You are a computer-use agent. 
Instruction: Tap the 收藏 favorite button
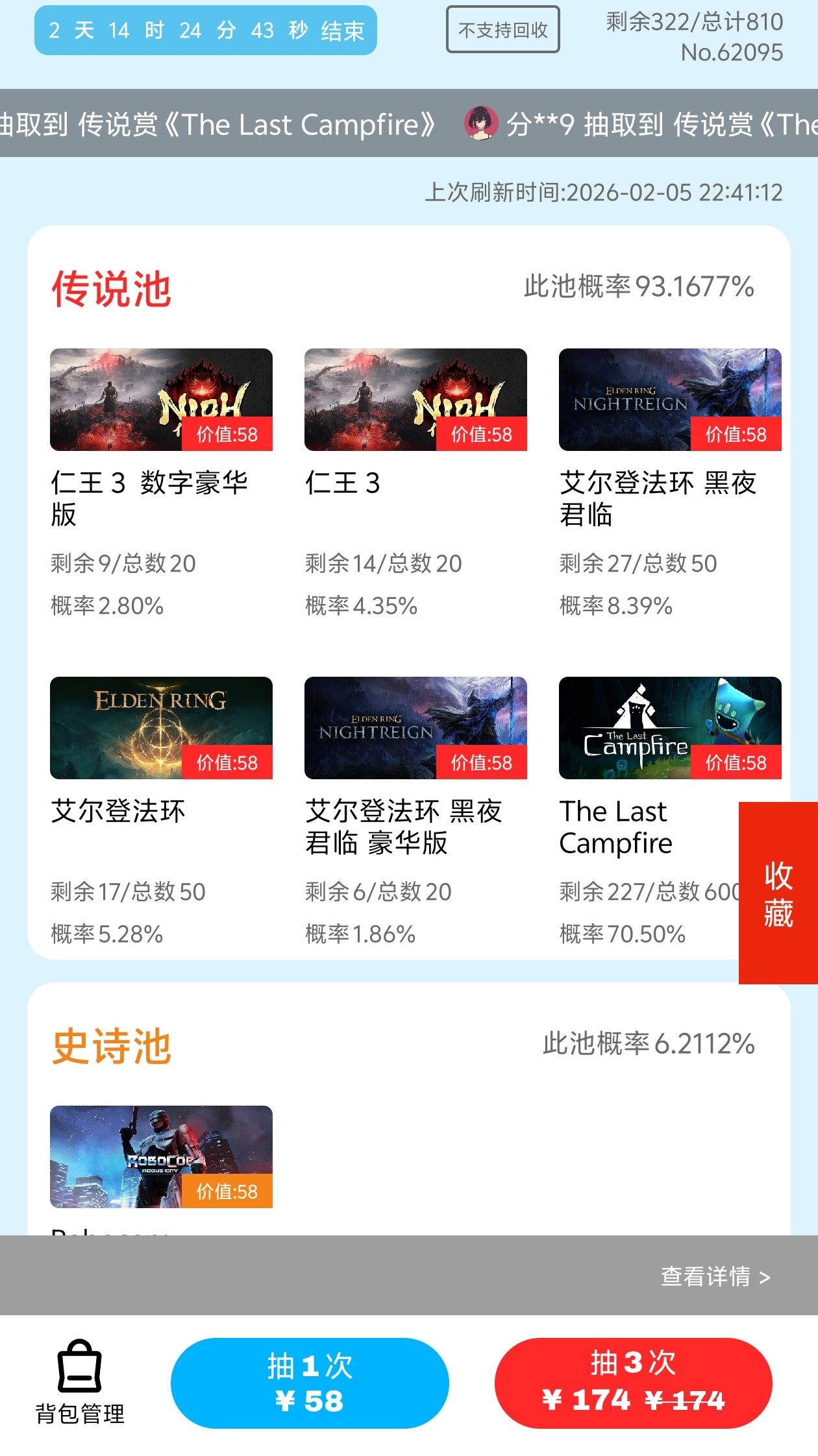(x=778, y=893)
